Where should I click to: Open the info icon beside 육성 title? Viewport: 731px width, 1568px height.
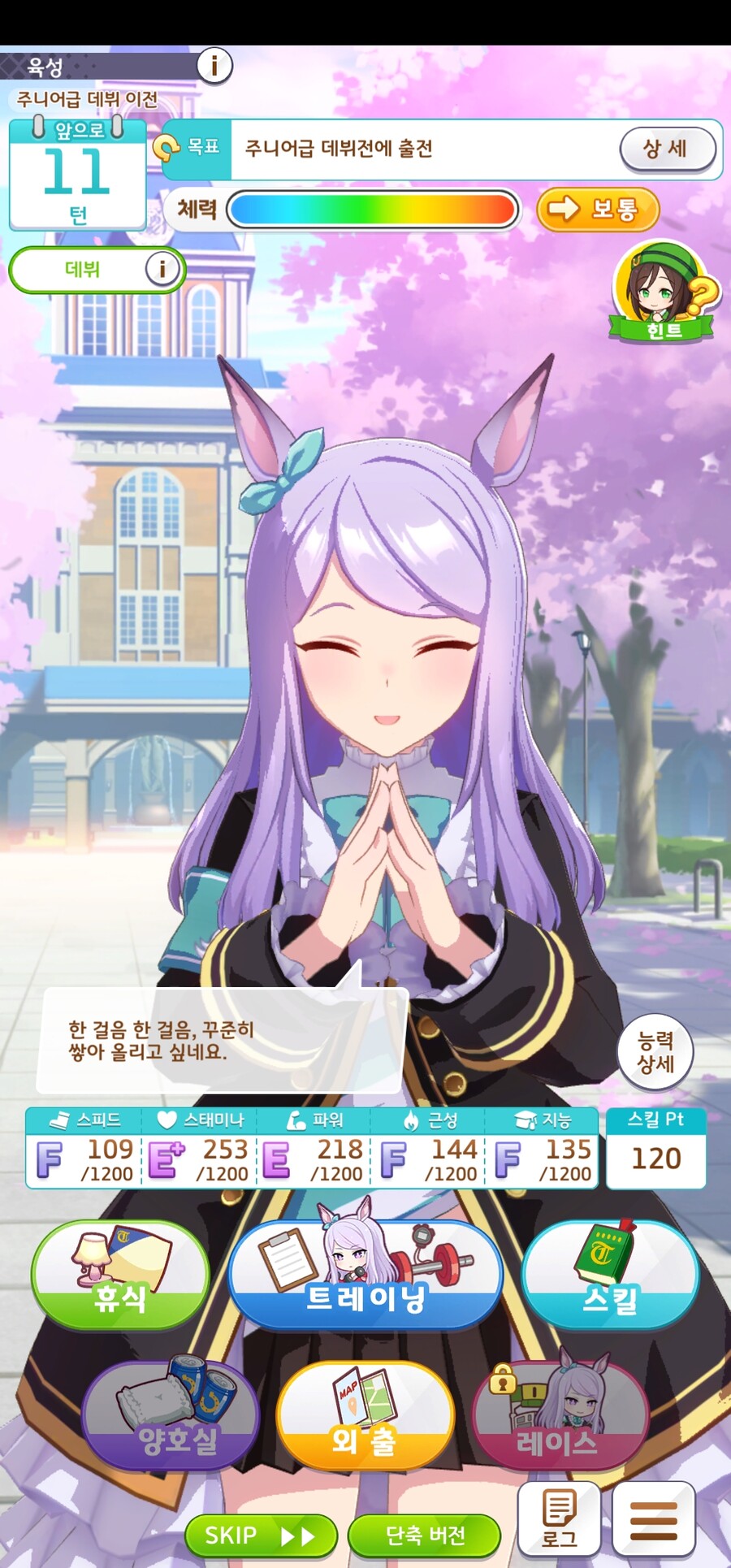[x=214, y=65]
